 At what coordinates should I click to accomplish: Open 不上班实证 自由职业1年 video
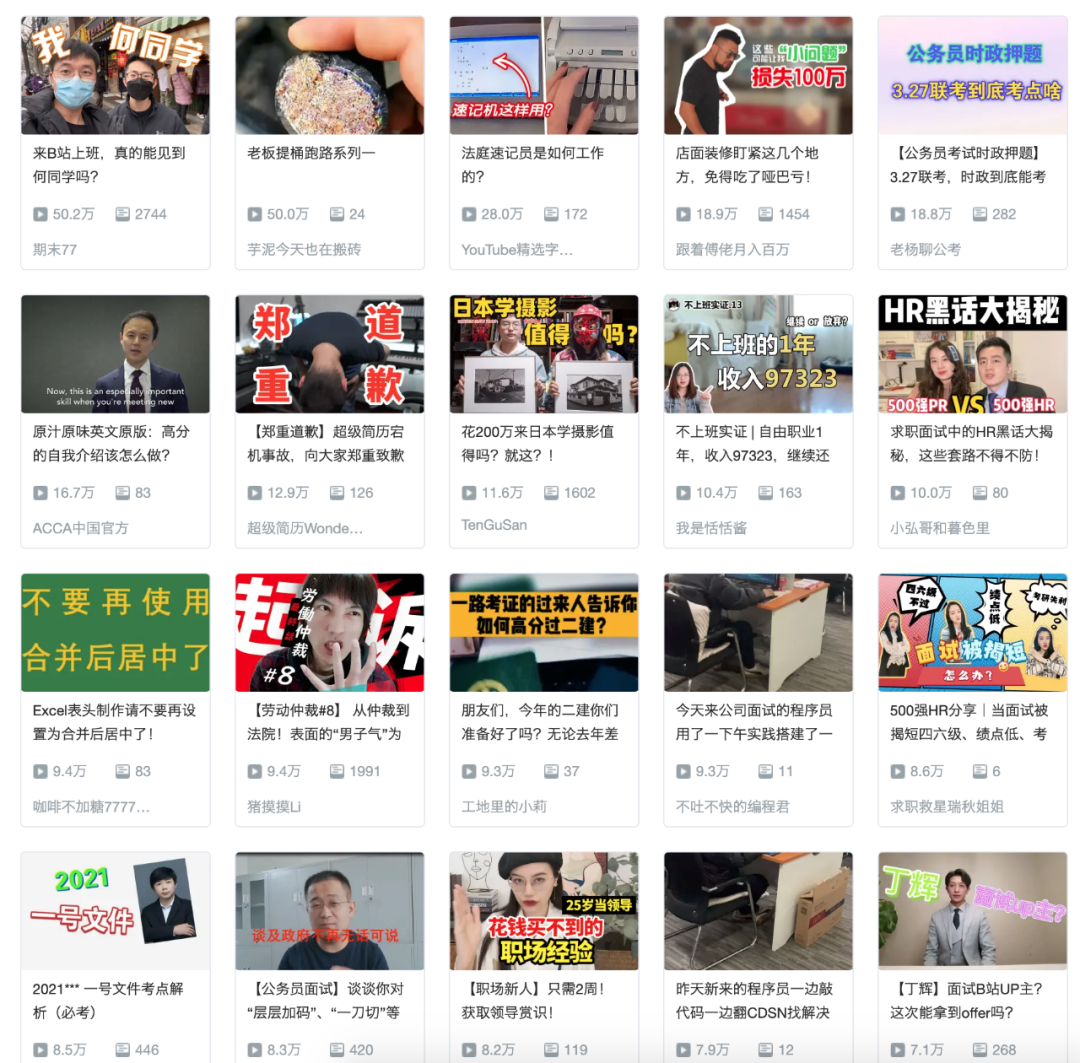[x=758, y=354]
